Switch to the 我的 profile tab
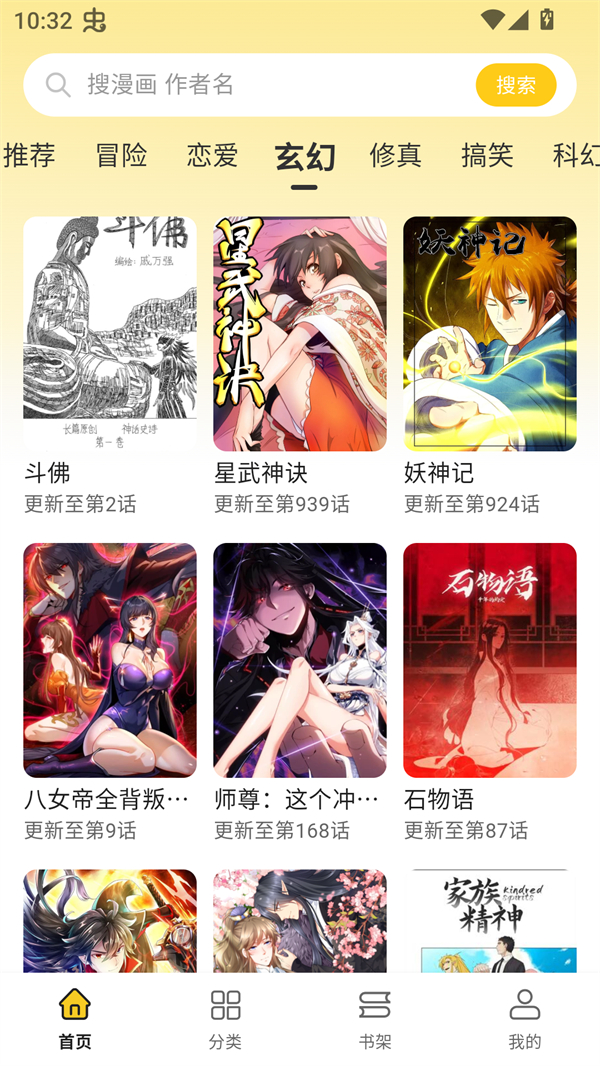Image resolution: width=600 pixels, height=1066 pixels. point(525,1018)
